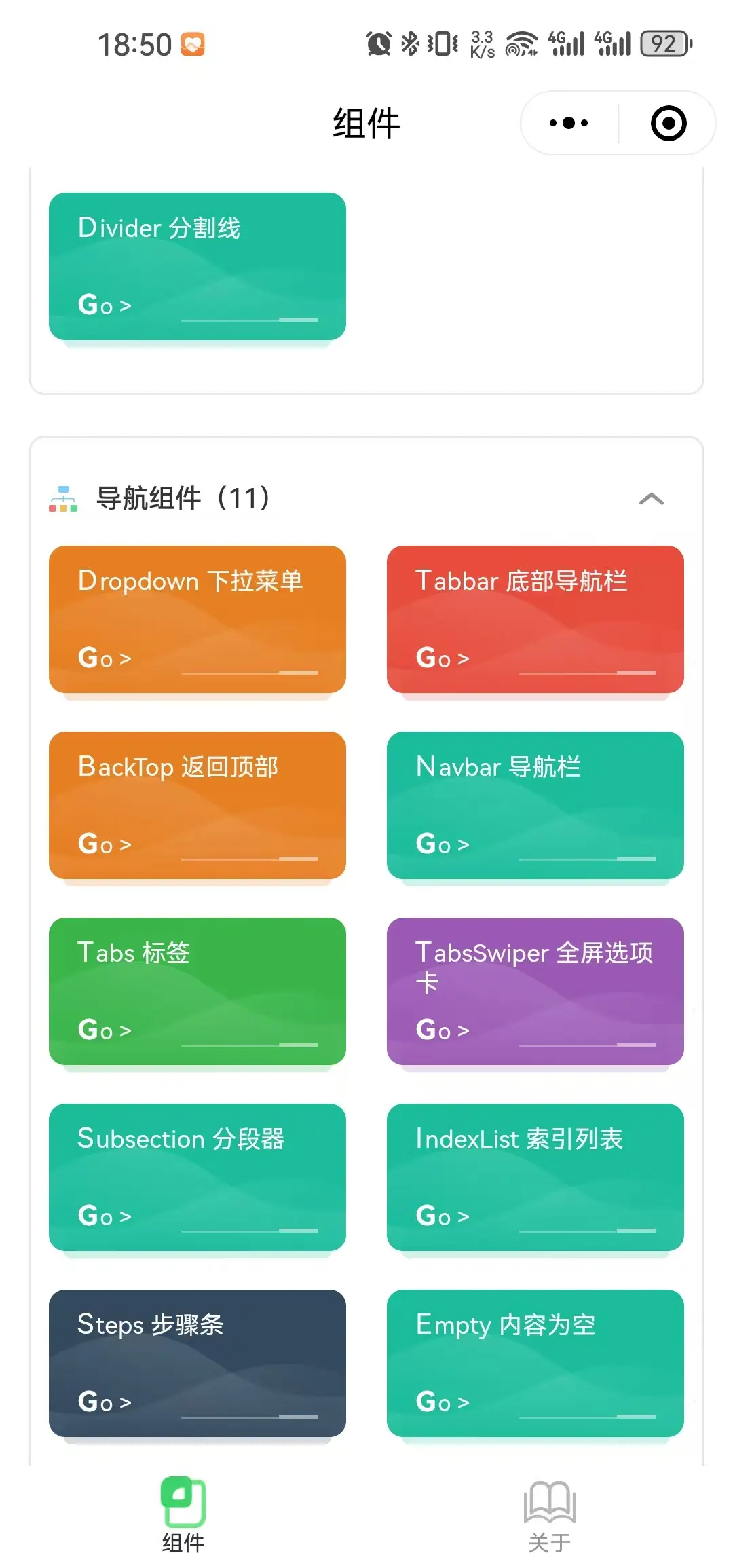This screenshot has width=733, height=1568.
Task: Go to BackTop 返回顶部 demo
Action: point(198,805)
